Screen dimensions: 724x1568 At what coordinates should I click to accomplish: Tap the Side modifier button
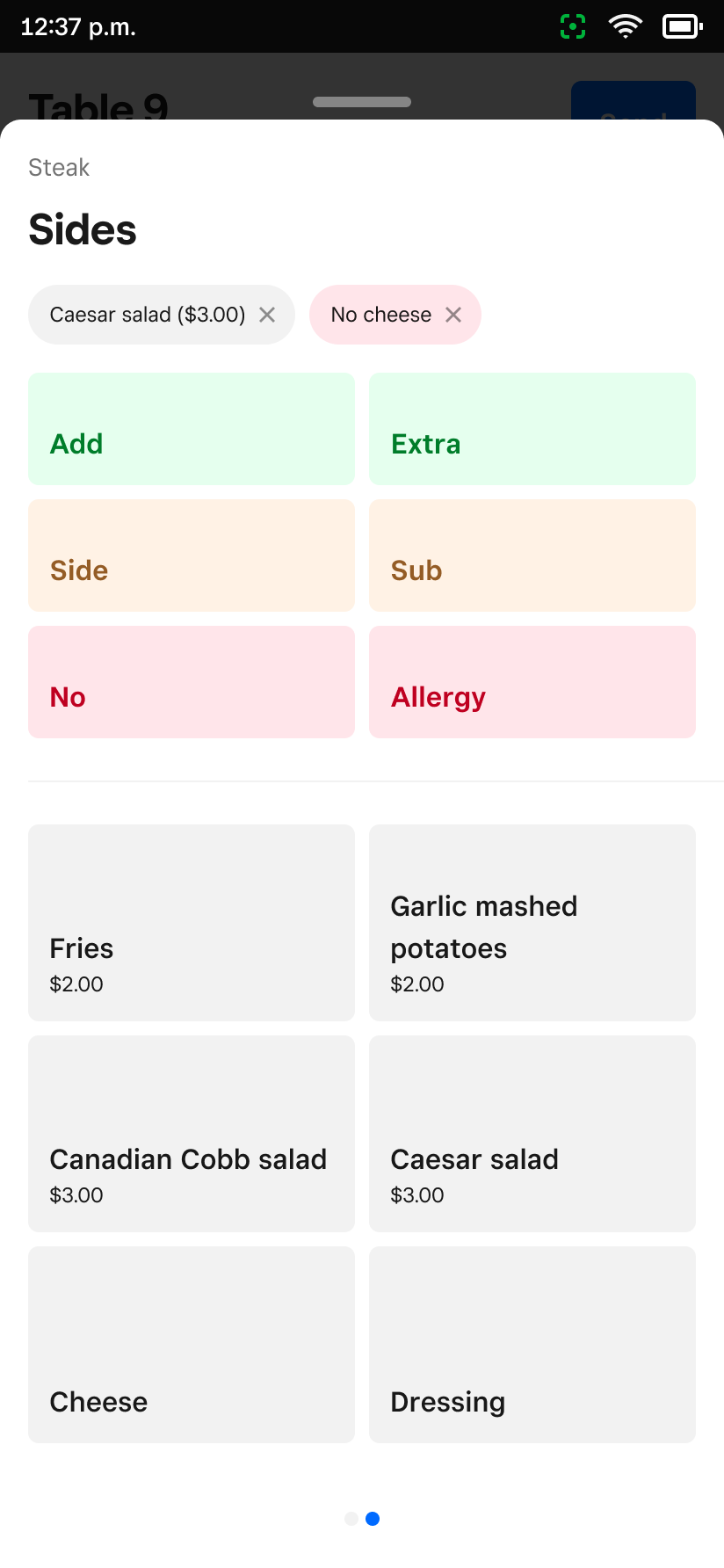[x=192, y=555]
